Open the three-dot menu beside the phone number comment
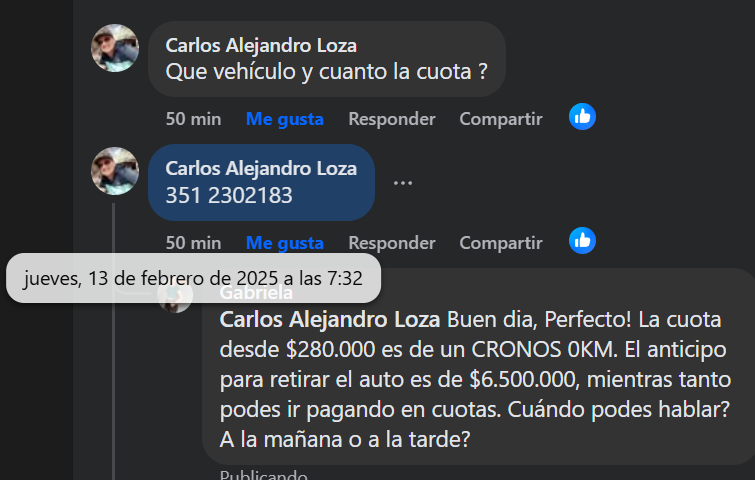This screenshot has width=755, height=480. 403,183
